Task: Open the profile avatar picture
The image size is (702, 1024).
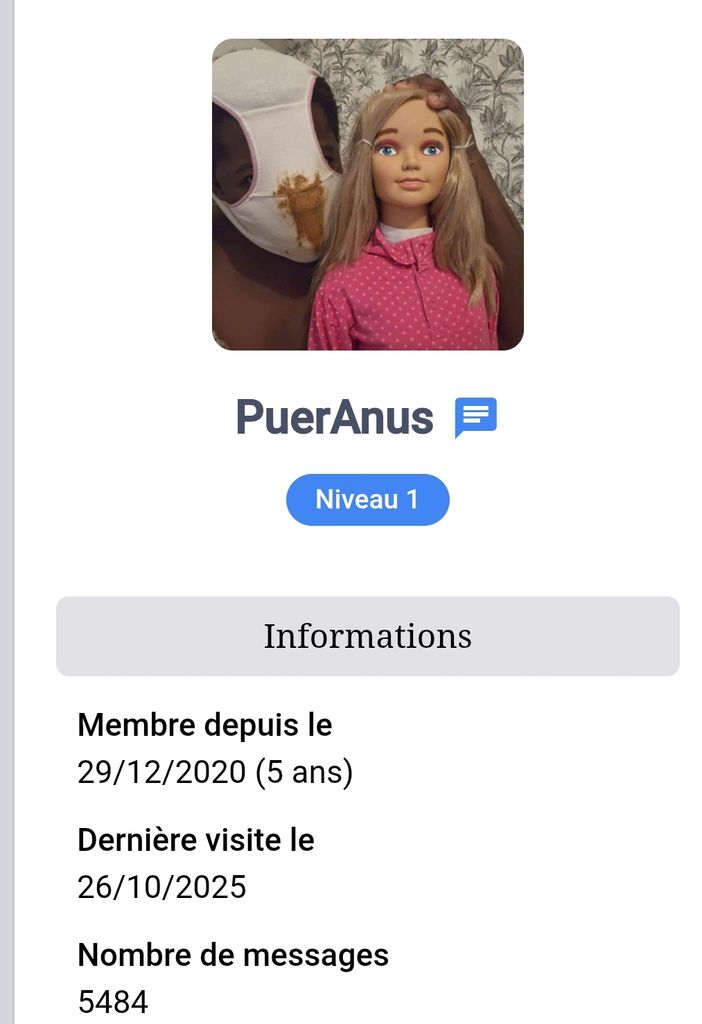Action: pyautogui.click(x=367, y=195)
